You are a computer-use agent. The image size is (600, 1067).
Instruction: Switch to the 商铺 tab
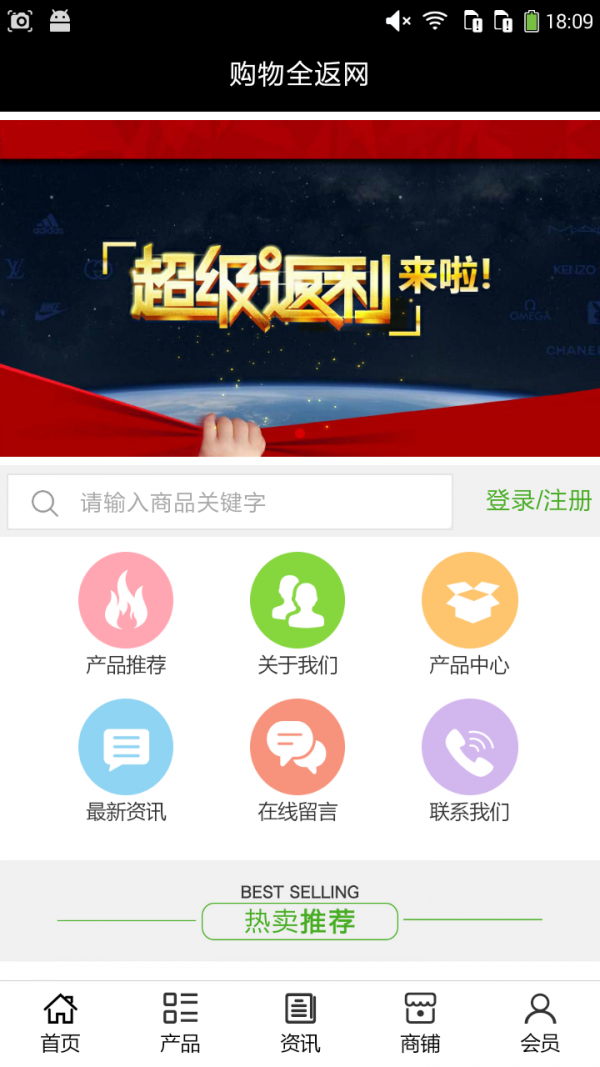tap(420, 1023)
